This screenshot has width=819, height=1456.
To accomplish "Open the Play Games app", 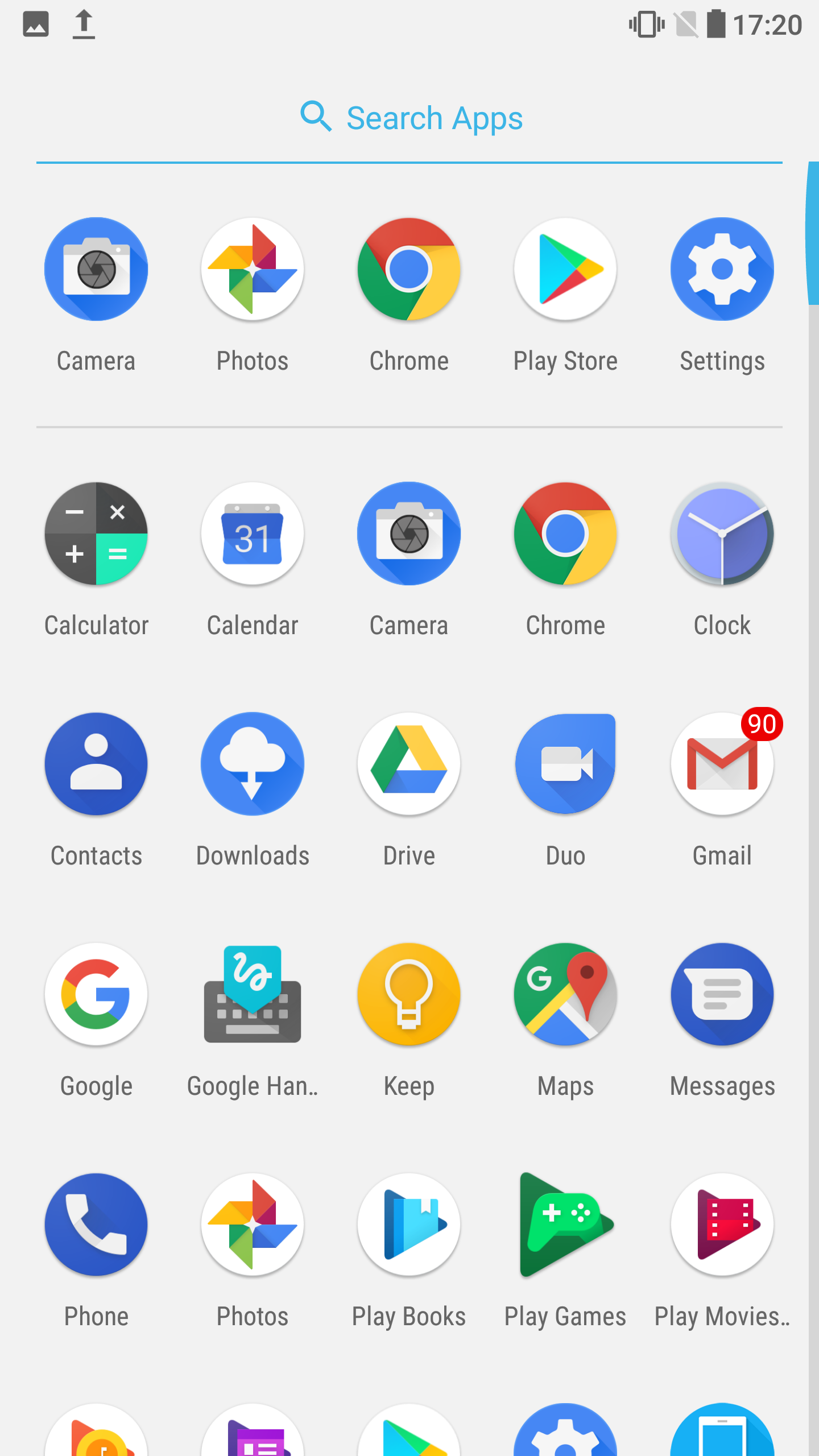I will coord(565,1225).
